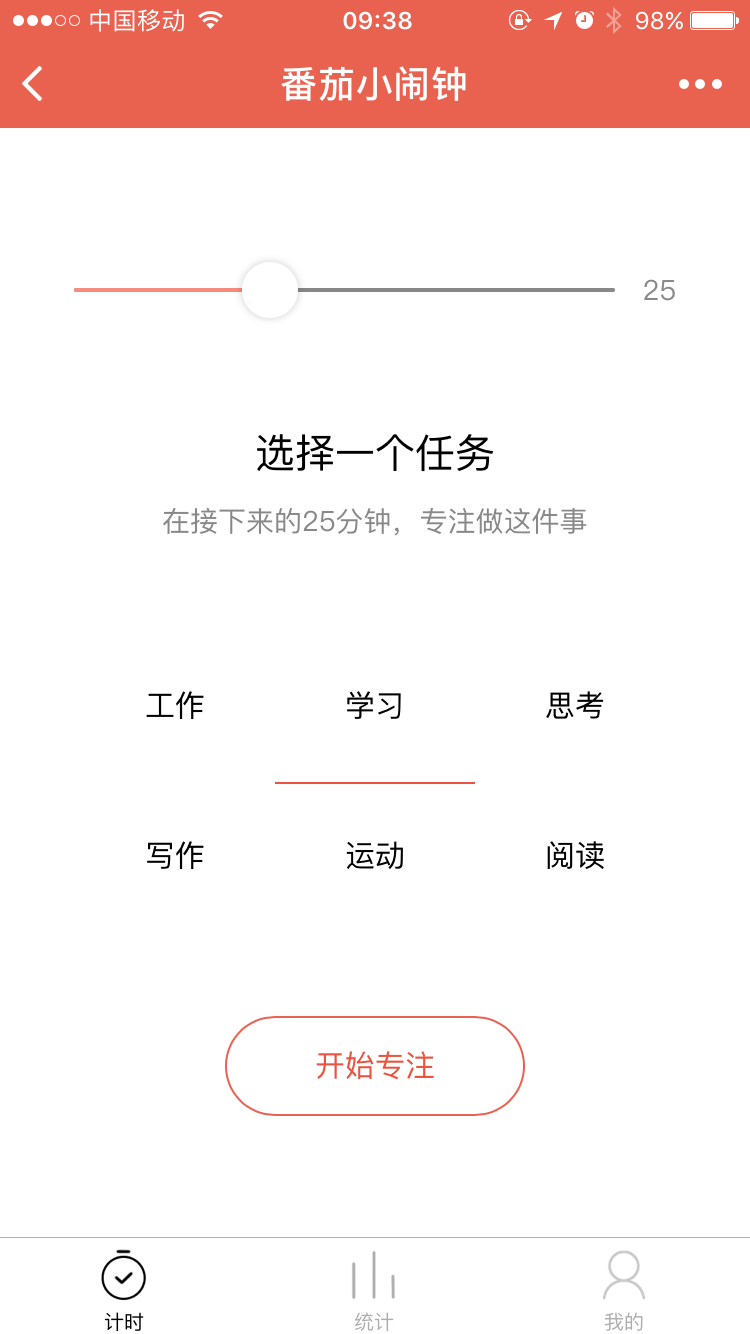The image size is (750, 1334).
Task: Go back using the header arrow
Action: click(x=33, y=84)
